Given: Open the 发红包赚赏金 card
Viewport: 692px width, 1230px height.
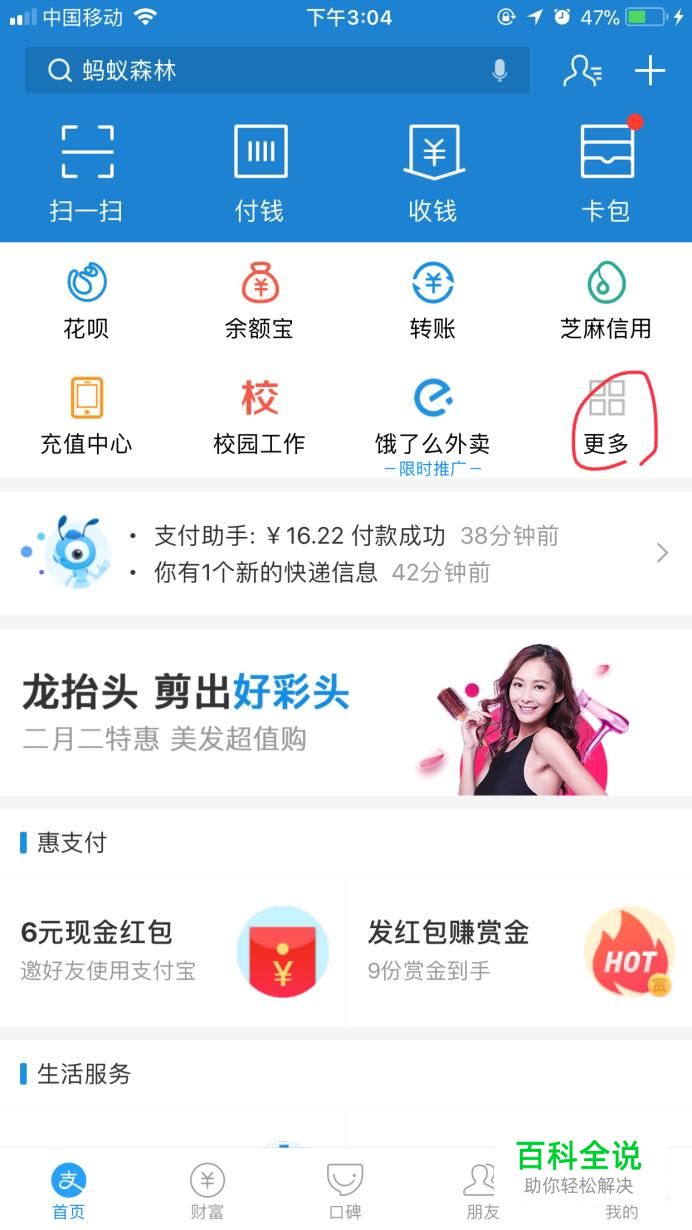Looking at the screenshot, I should [519, 951].
